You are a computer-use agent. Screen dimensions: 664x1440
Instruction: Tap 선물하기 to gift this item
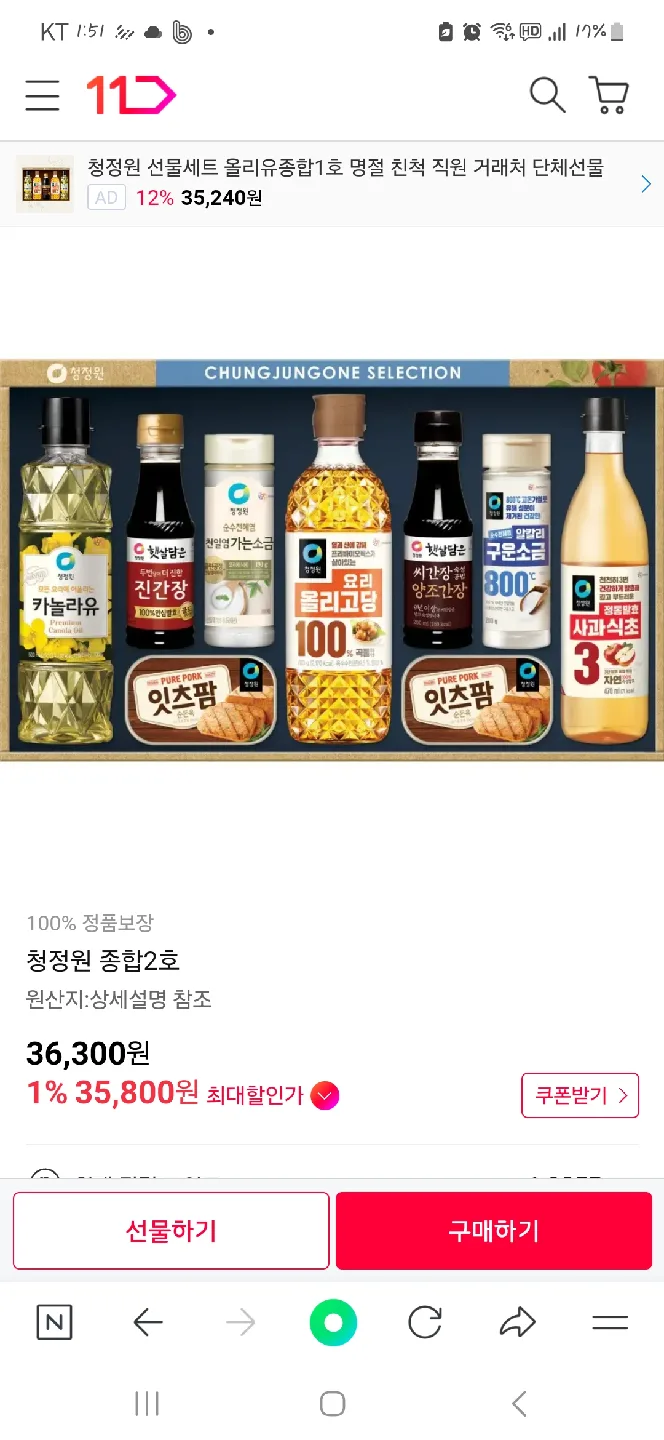pyautogui.click(x=171, y=1231)
